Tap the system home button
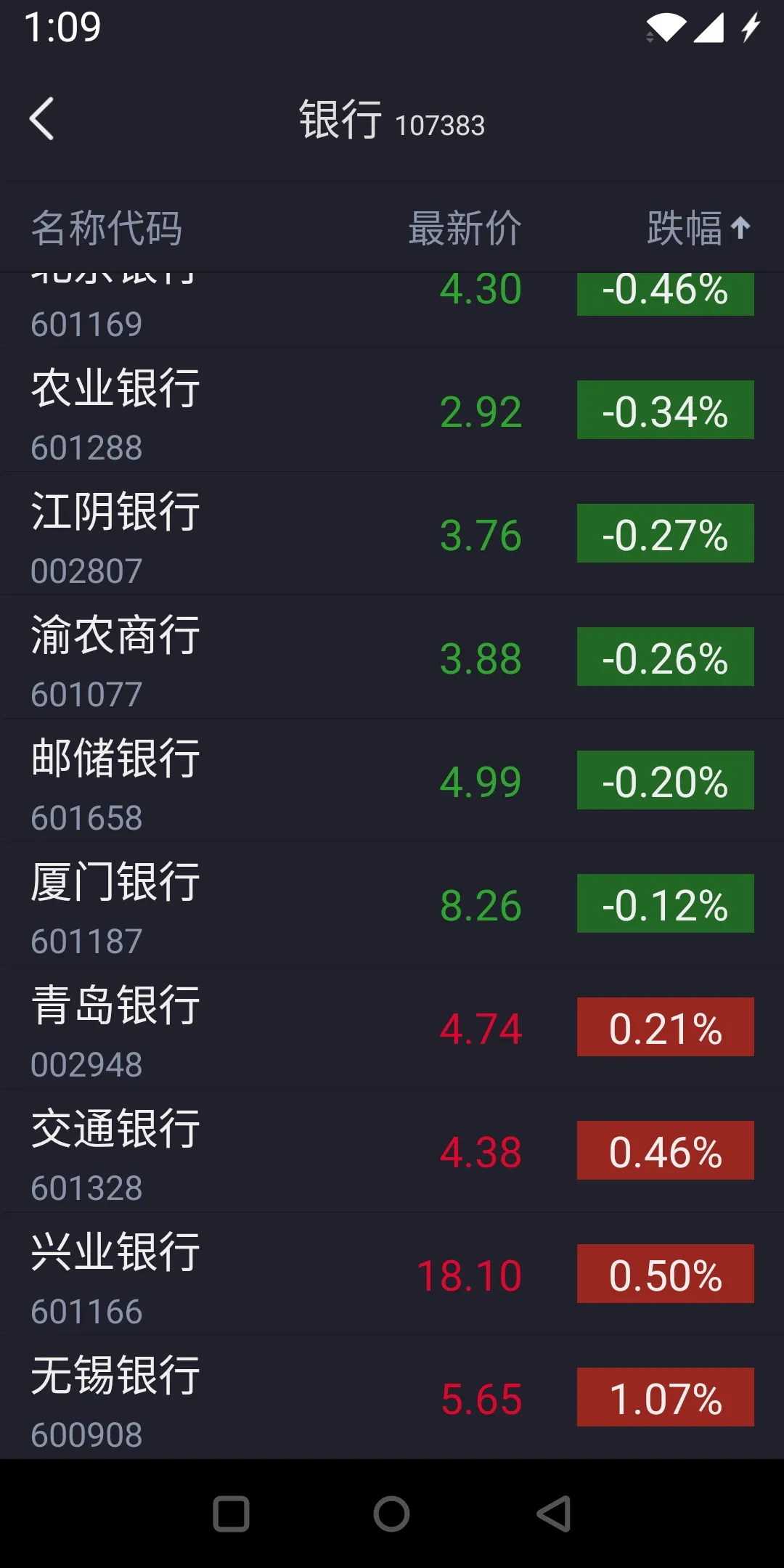This screenshot has height=1568, width=784. [x=392, y=1514]
